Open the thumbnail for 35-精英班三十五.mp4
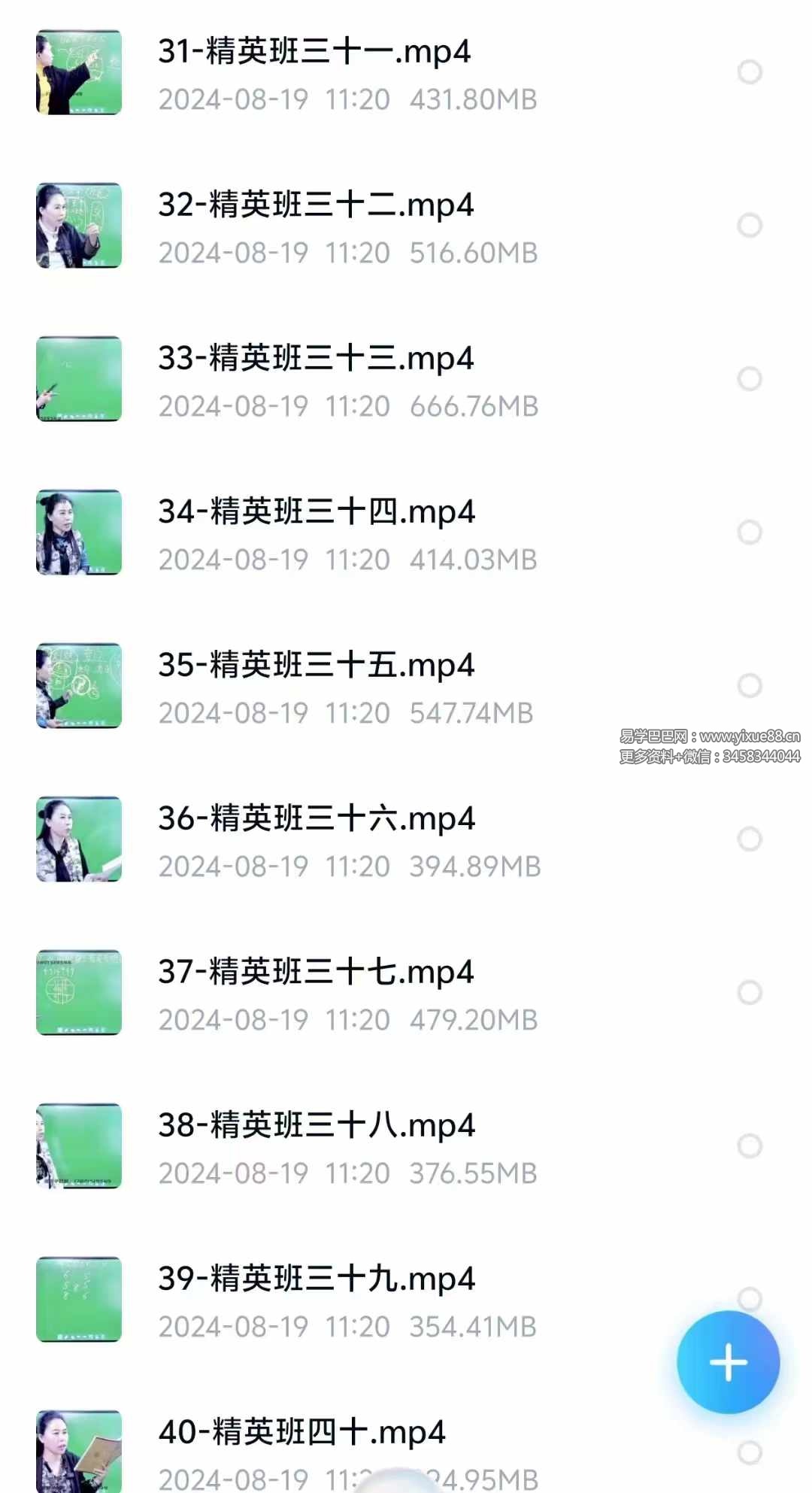Image resolution: width=812 pixels, height=1493 pixels. pos(78,685)
